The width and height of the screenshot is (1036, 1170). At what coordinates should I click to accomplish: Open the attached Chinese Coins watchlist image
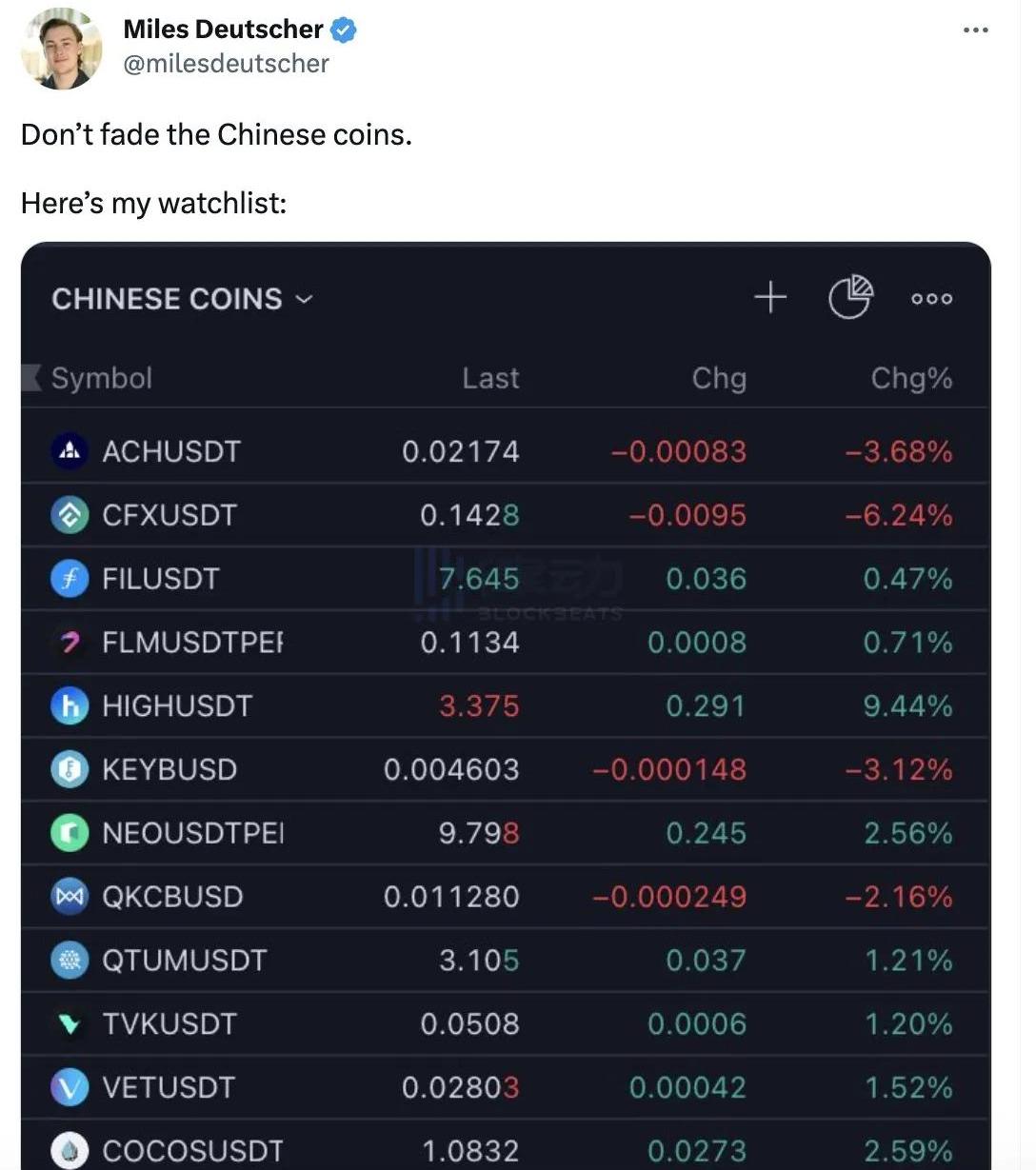[506, 704]
